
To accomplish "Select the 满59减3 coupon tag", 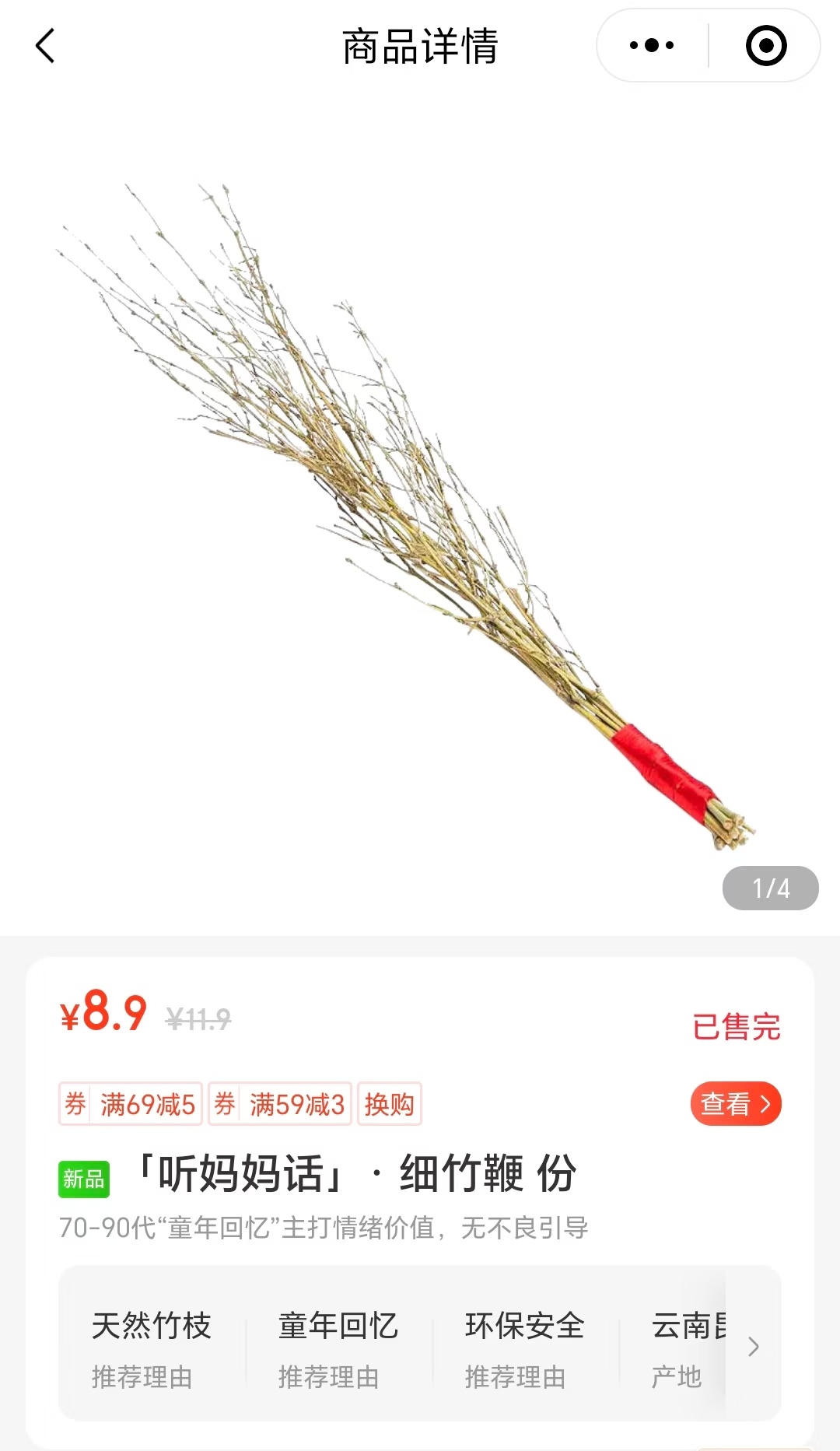I will click(280, 1103).
